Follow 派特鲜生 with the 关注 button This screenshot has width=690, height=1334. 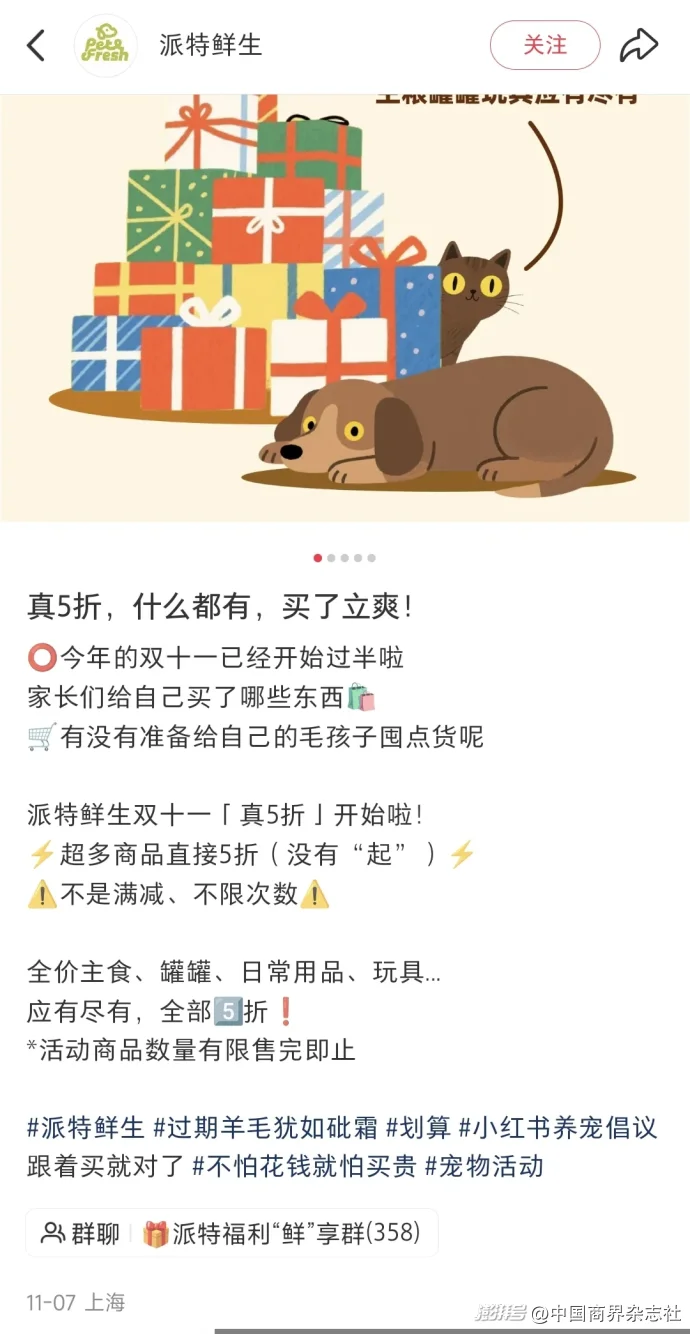pos(544,46)
